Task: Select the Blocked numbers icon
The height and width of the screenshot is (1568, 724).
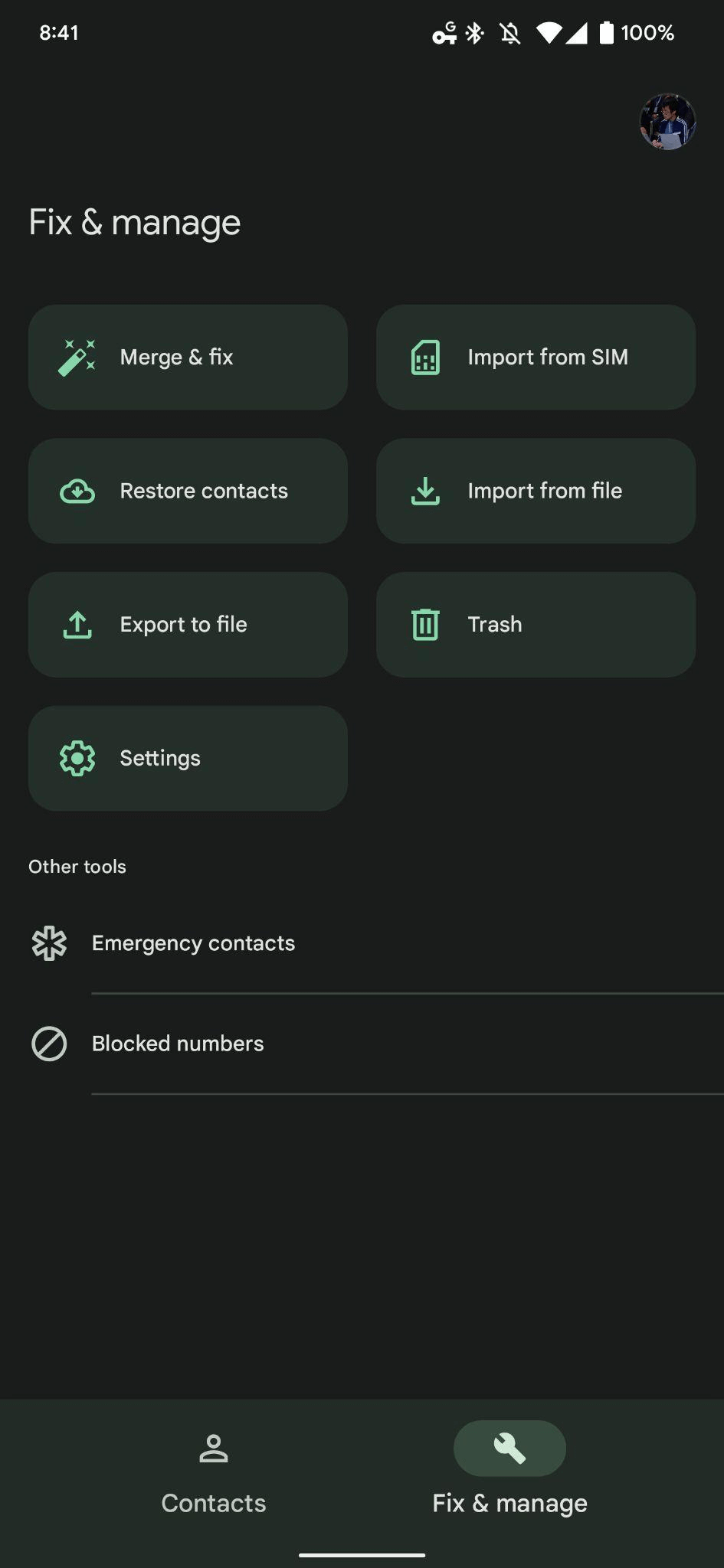Action: (48, 1043)
